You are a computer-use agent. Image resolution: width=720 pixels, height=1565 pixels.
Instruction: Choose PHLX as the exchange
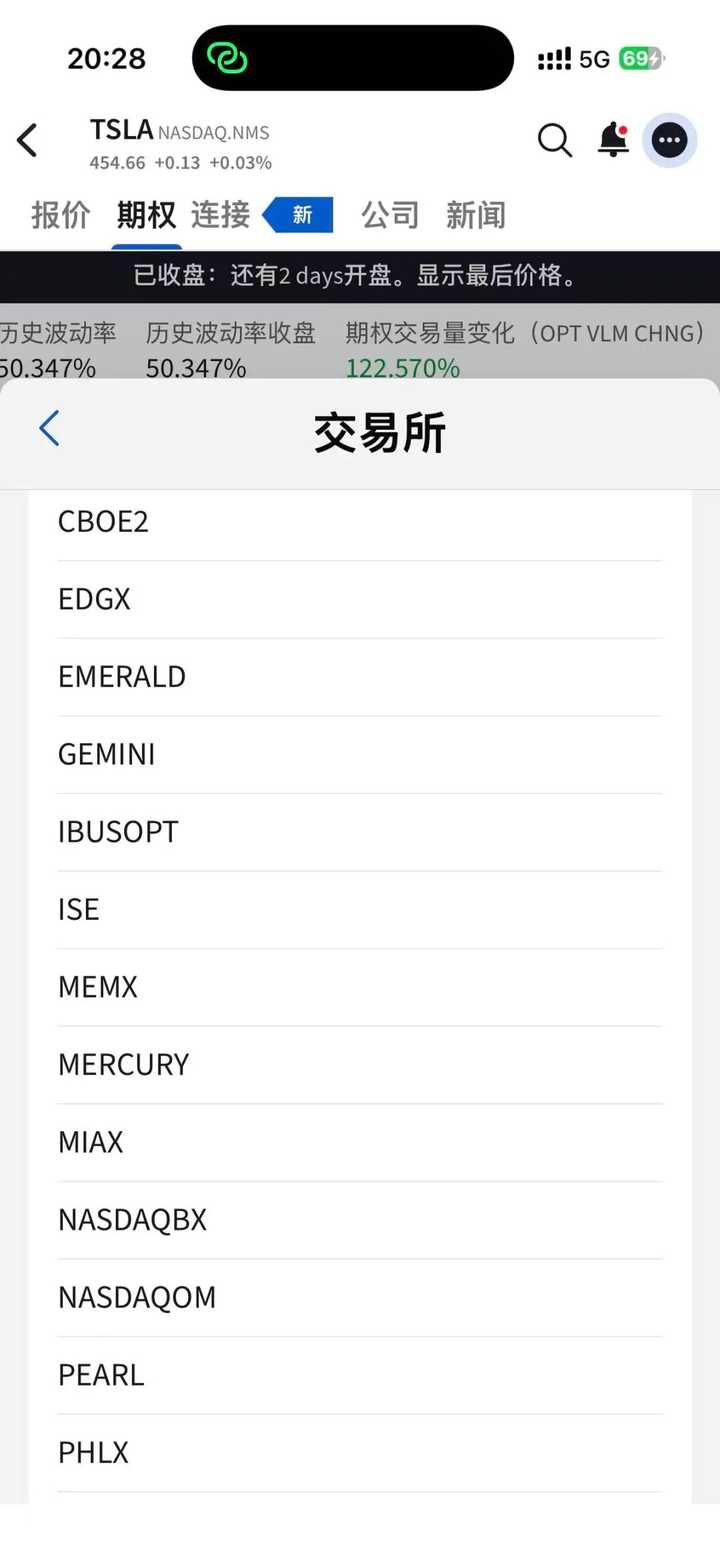(360, 1452)
